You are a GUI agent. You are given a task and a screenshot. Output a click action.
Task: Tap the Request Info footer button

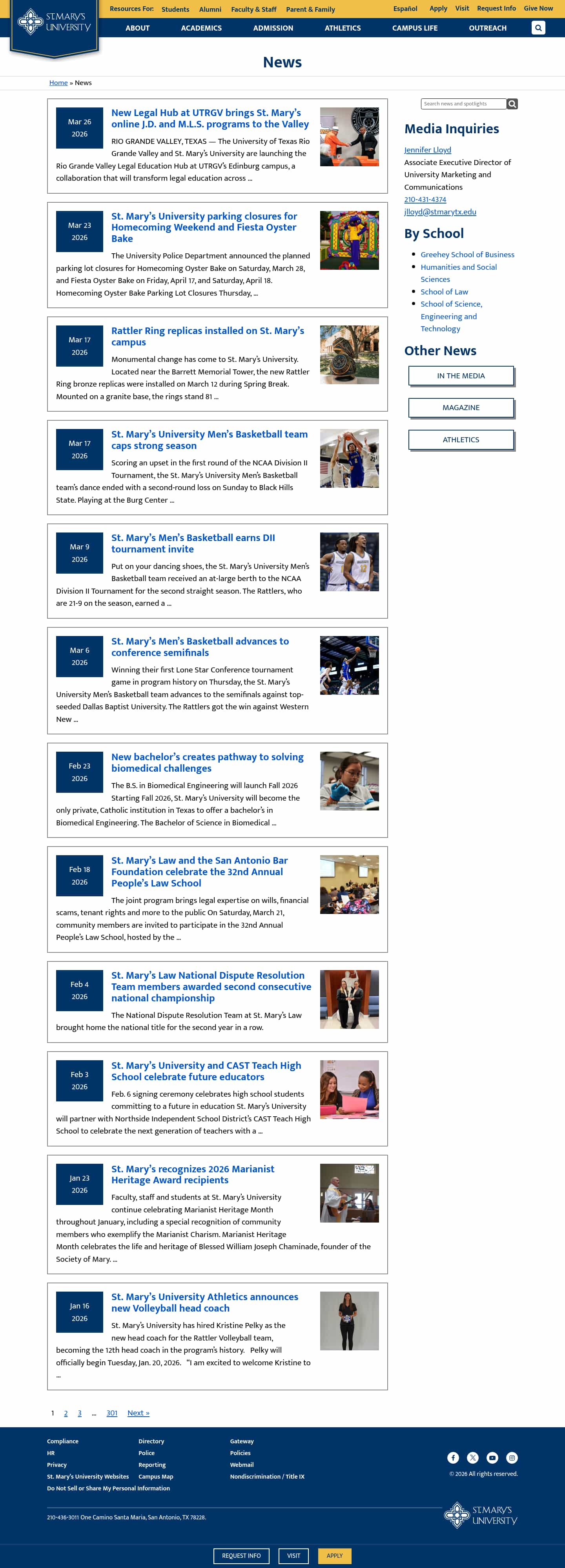(x=241, y=1555)
